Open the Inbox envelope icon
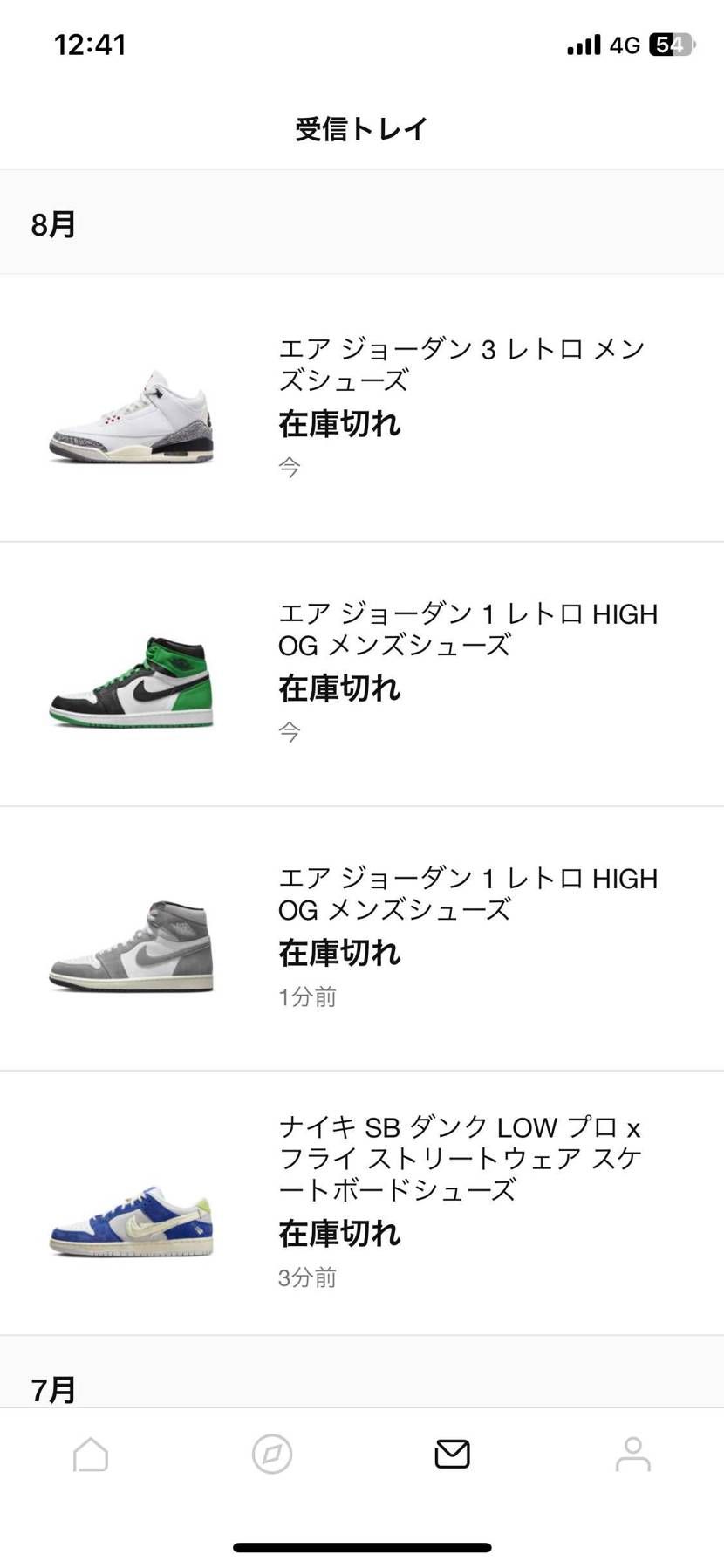 pos(452,1454)
